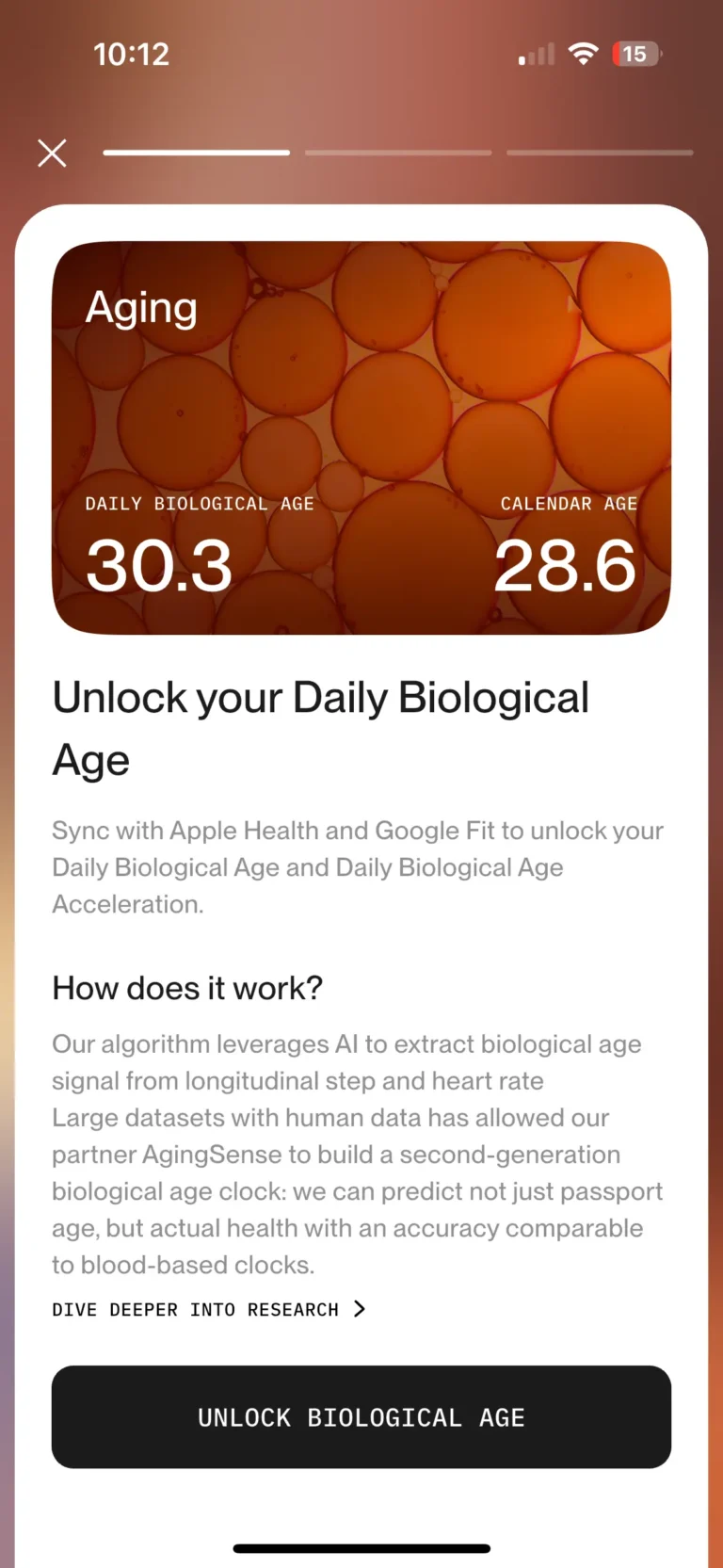This screenshot has width=723, height=1568.
Task: Tap Unlock Biological Age button
Action: tap(361, 1417)
